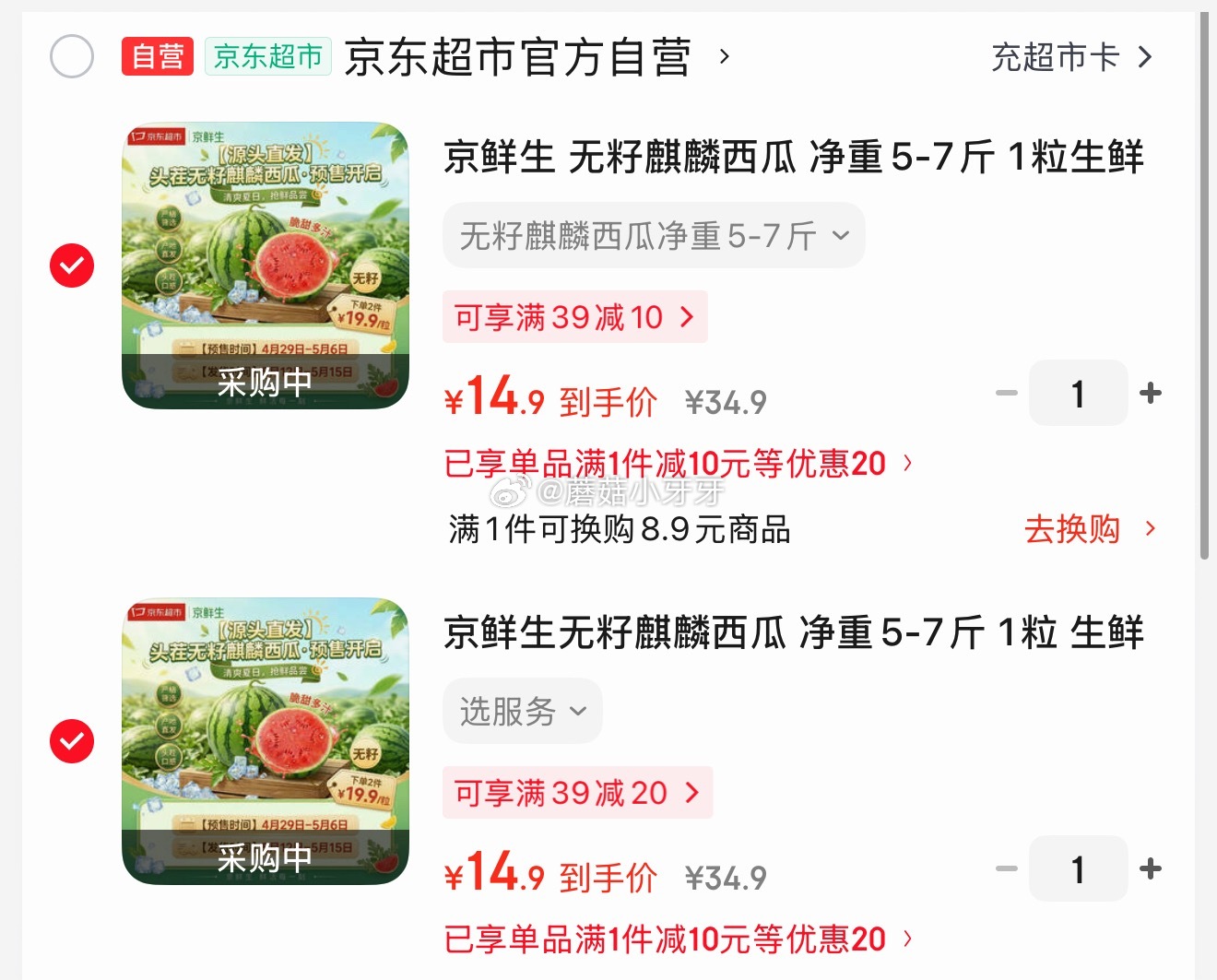View 可享满39减20 promotion details

click(577, 793)
